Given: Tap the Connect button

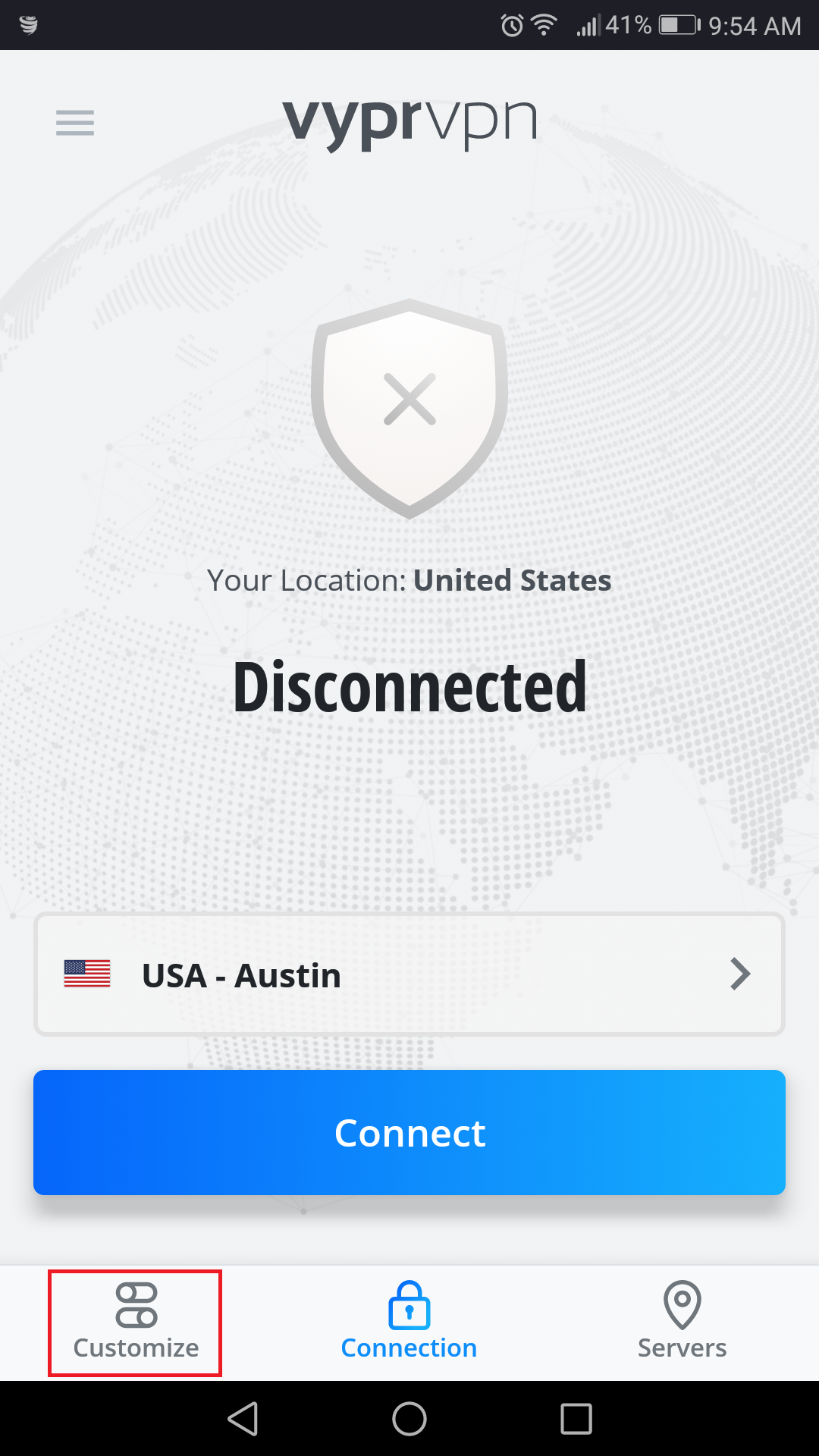Looking at the screenshot, I should coord(409,1132).
